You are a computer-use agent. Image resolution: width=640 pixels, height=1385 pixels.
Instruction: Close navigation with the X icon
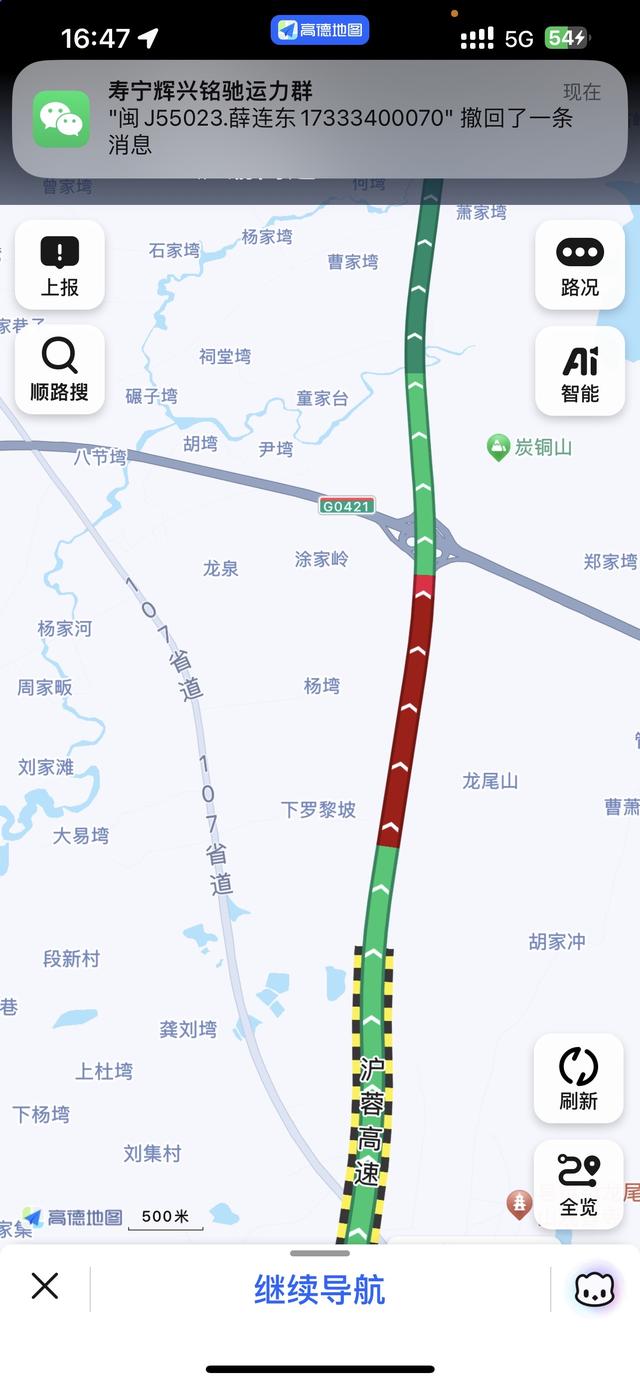click(45, 1286)
